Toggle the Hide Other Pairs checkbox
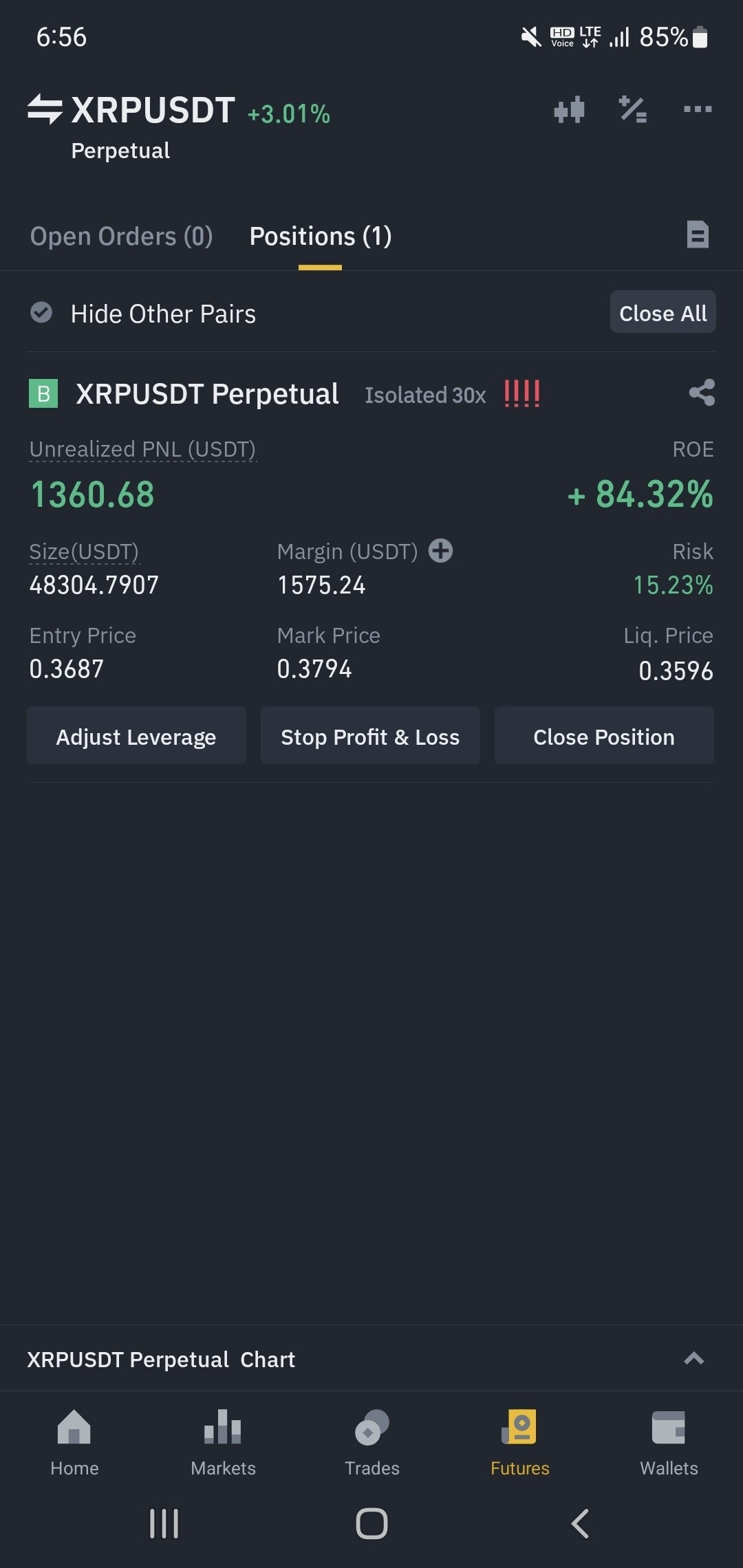The width and height of the screenshot is (743, 1568). 41,313
